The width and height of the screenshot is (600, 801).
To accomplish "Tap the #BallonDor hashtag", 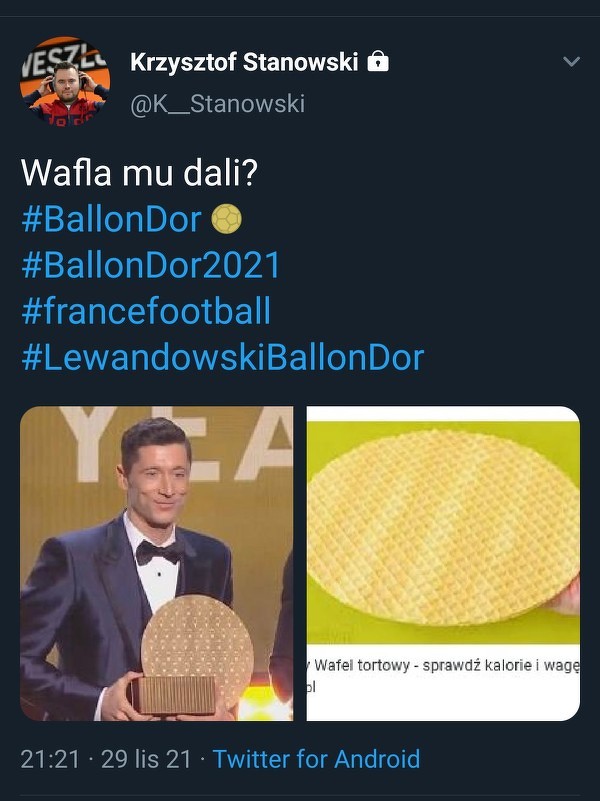I will pos(111,220).
